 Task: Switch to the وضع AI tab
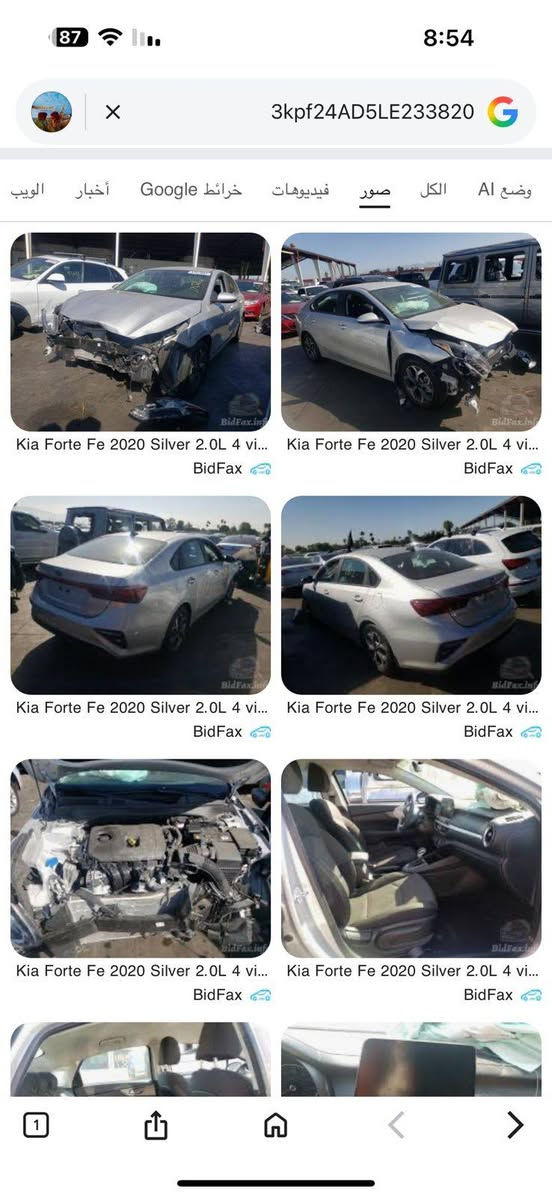coord(505,190)
